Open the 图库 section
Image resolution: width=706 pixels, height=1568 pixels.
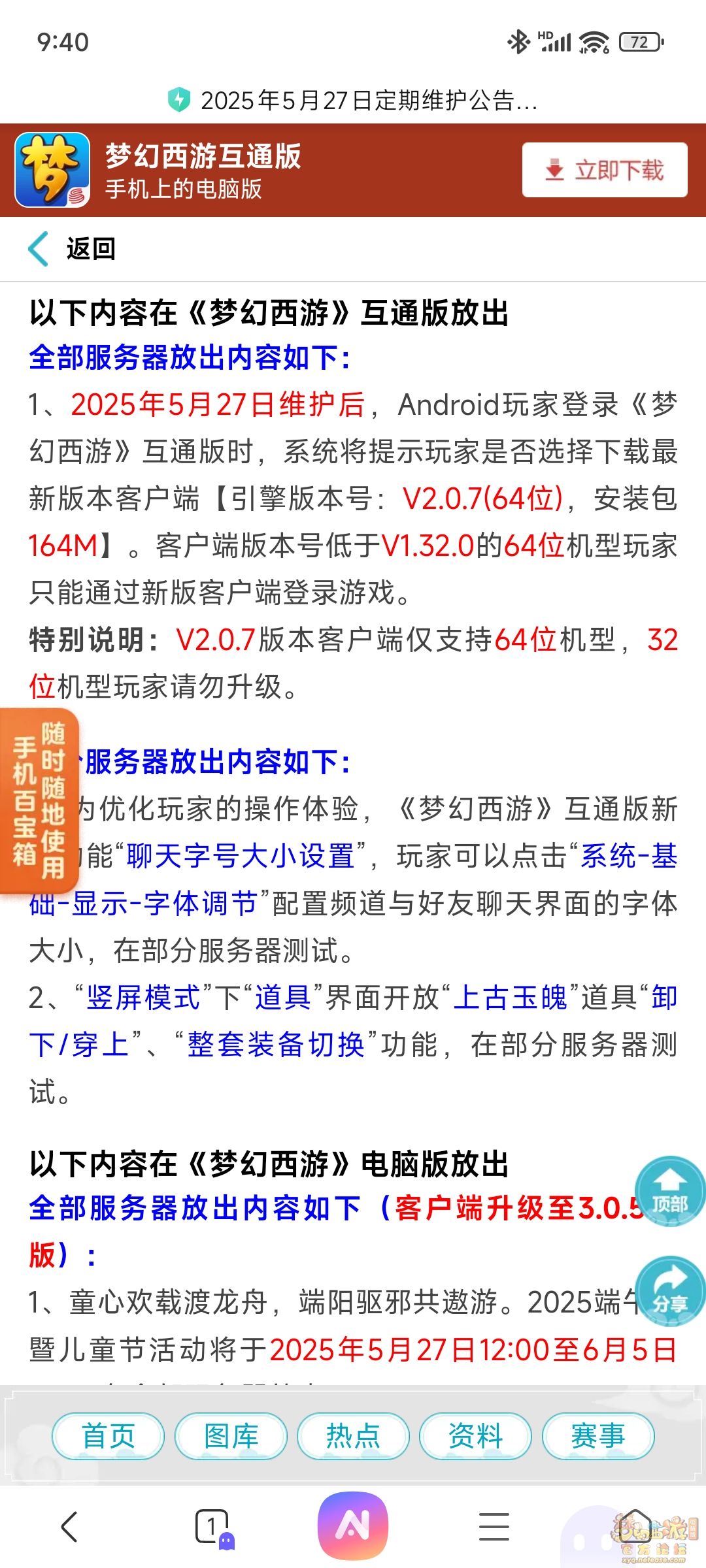coord(231,1436)
